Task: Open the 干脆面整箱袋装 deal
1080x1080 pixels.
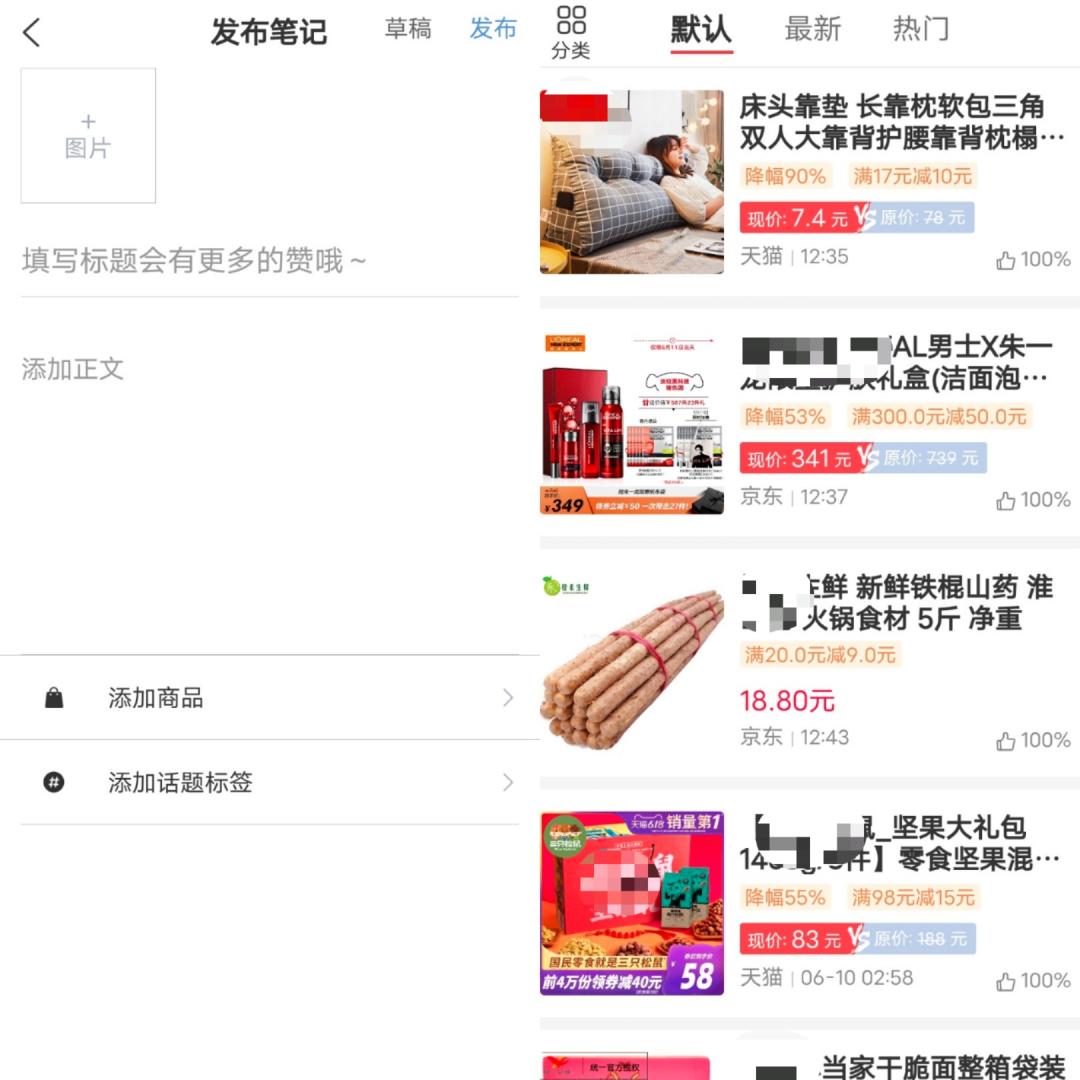Action: pyautogui.click(x=810, y=1061)
